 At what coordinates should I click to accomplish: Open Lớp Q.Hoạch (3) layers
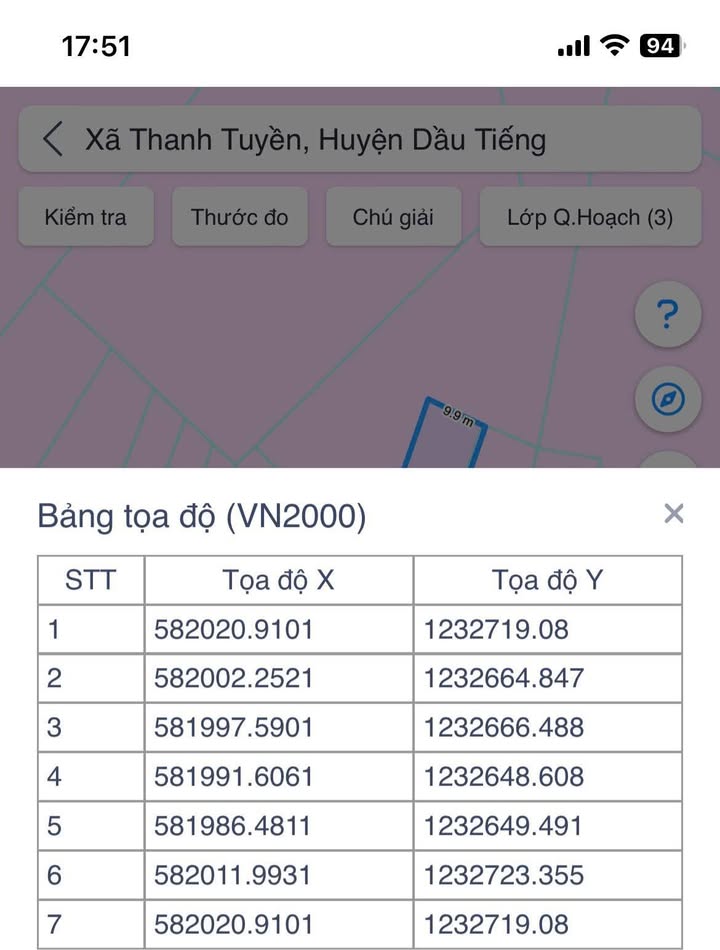point(589,217)
